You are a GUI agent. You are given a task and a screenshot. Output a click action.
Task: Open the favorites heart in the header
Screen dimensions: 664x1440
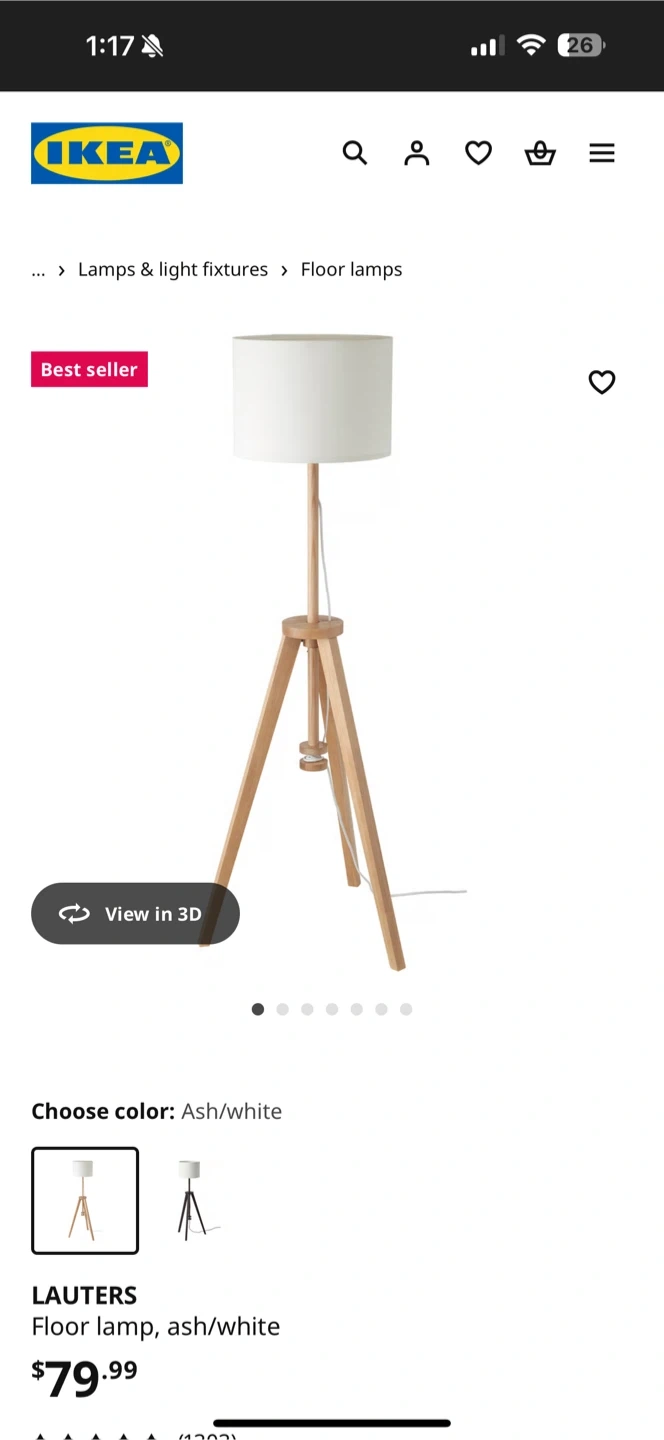479,153
